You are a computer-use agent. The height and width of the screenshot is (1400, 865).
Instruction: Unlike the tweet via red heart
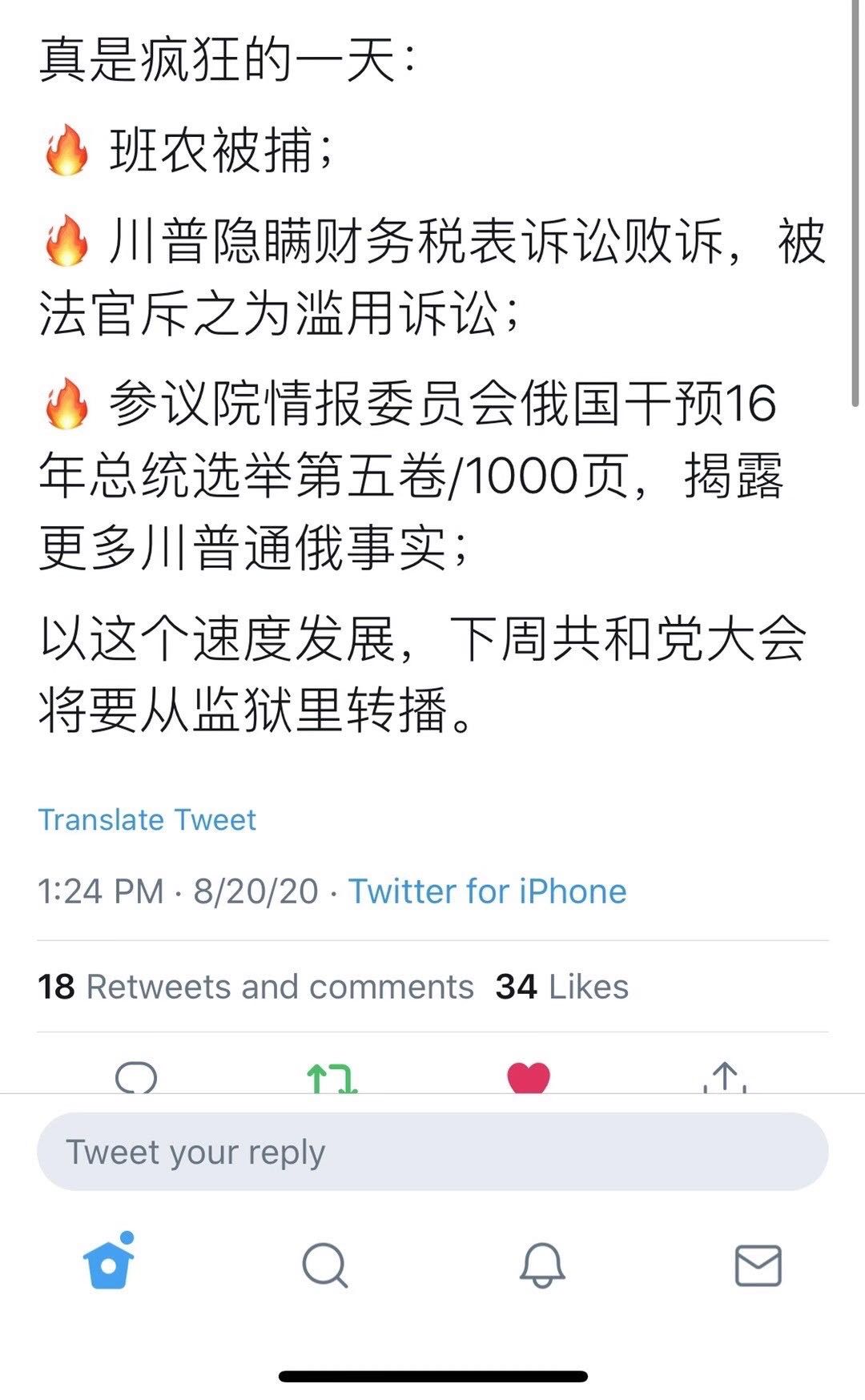(x=529, y=1078)
